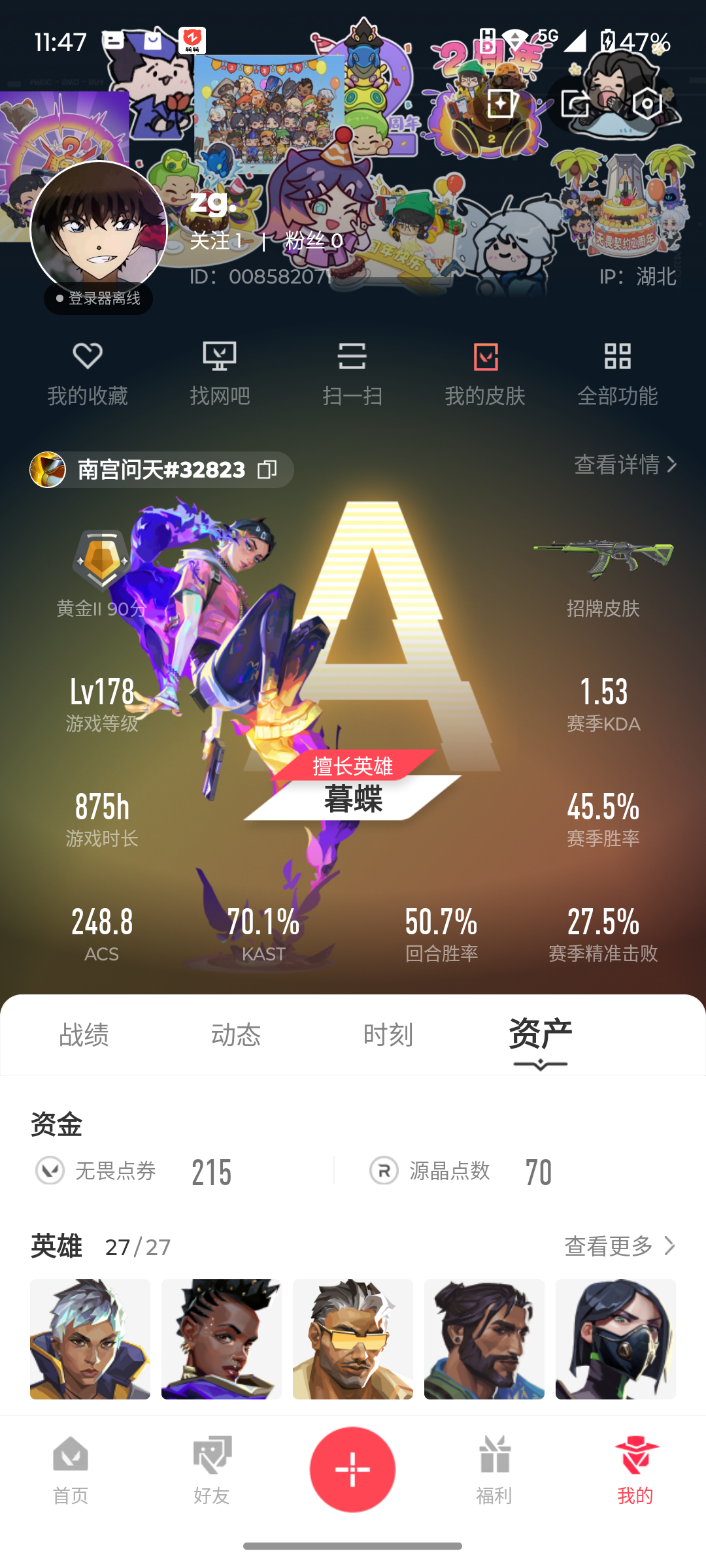See more heroes via 查看更多

620,1246
